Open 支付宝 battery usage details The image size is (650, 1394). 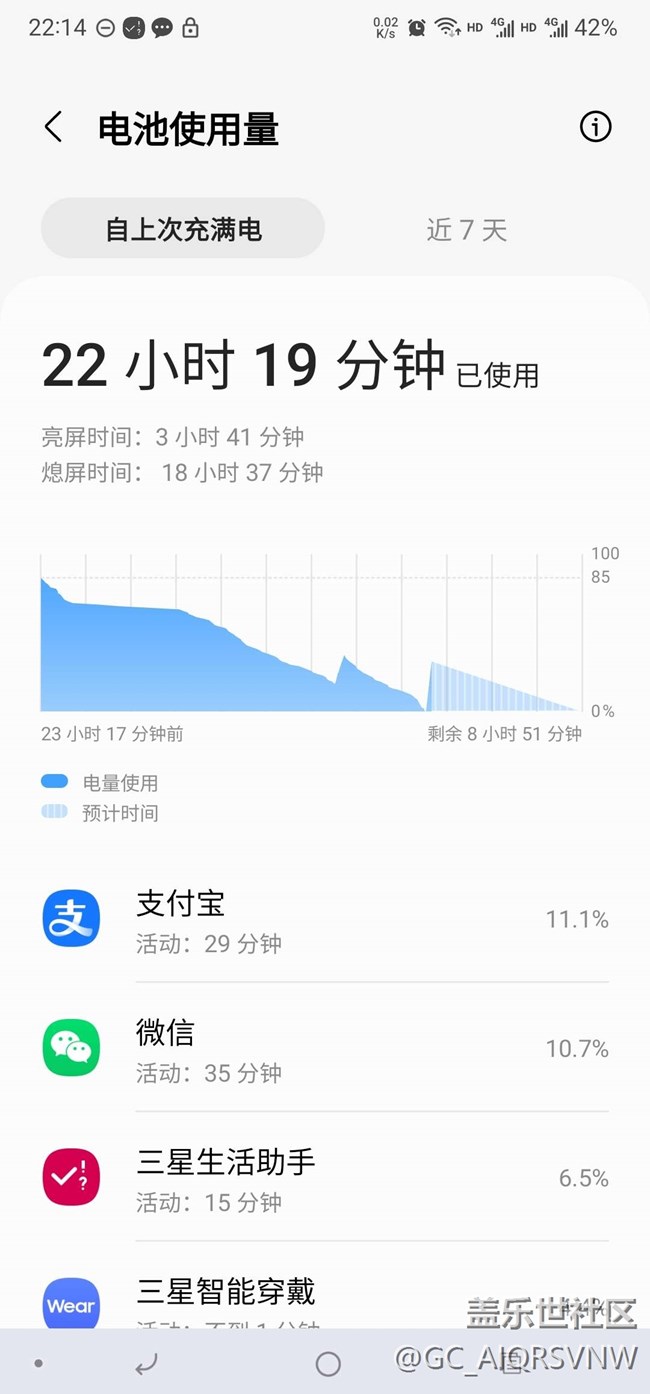pos(325,918)
